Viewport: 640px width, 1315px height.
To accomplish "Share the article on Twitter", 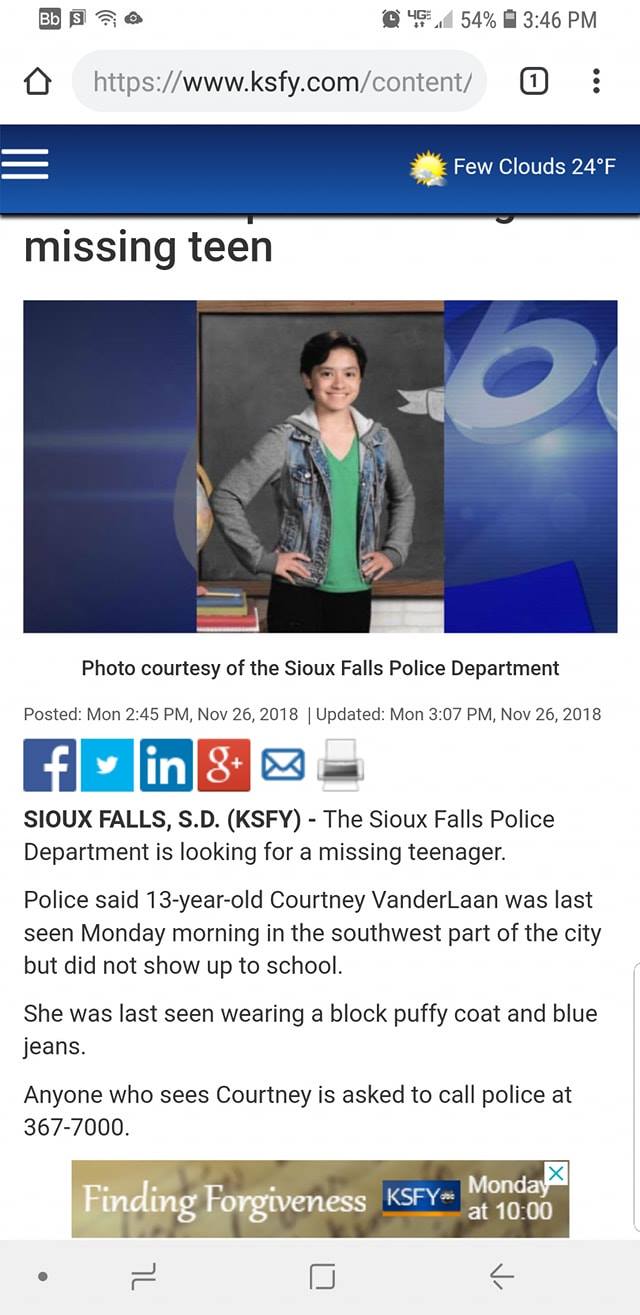I will [x=109, y=766].
